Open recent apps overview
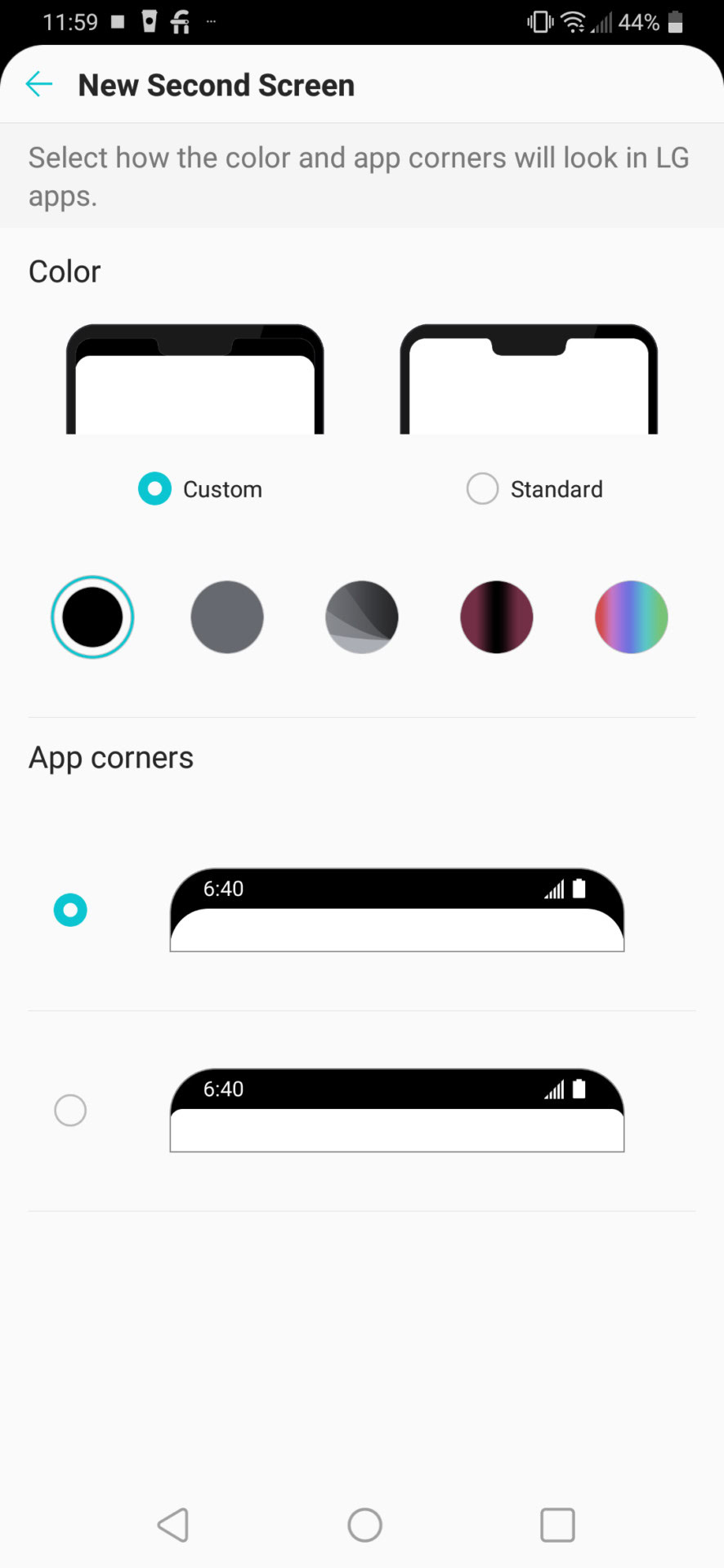This screenshot has height=1568, width=724. click(557, 1525)
